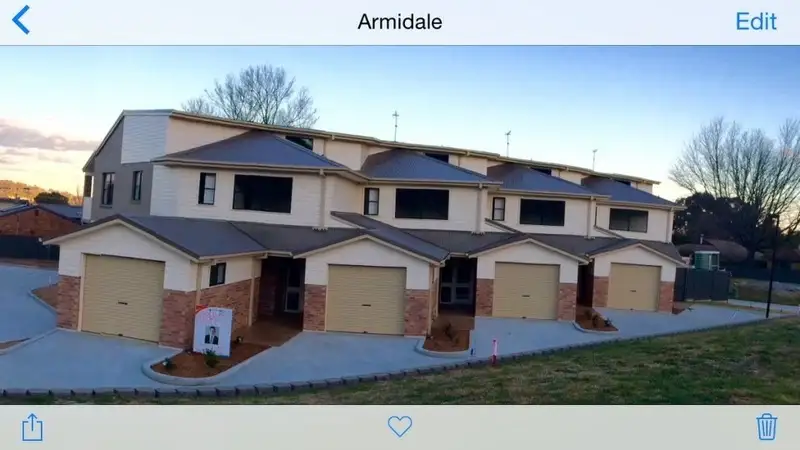Viewport: 800px width, 450px height.
Task: Share this photo
Action: pyautogui.click(x=32, y=427)
